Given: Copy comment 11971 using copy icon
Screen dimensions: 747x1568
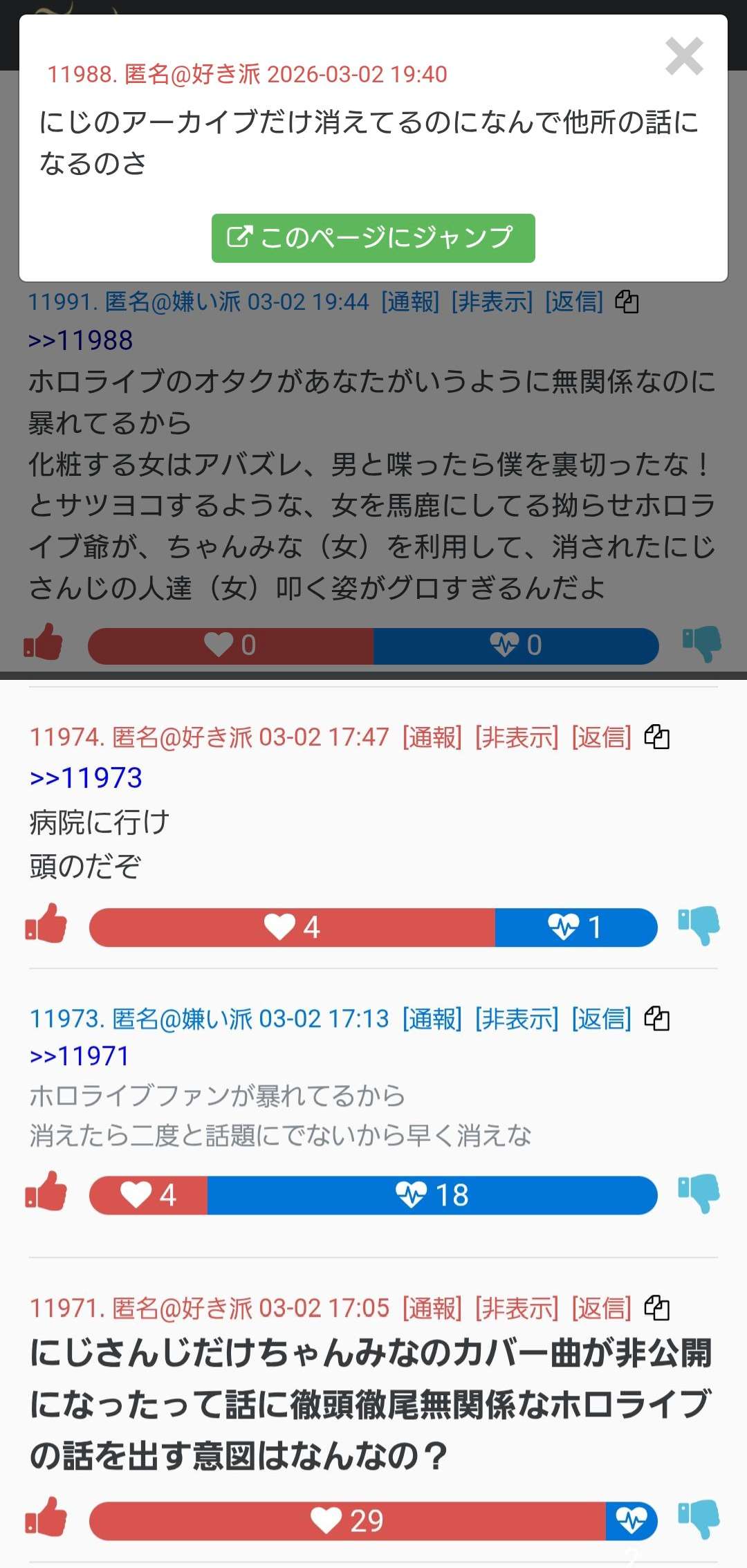Looking at the screenshot, I should coord(656,1307).
